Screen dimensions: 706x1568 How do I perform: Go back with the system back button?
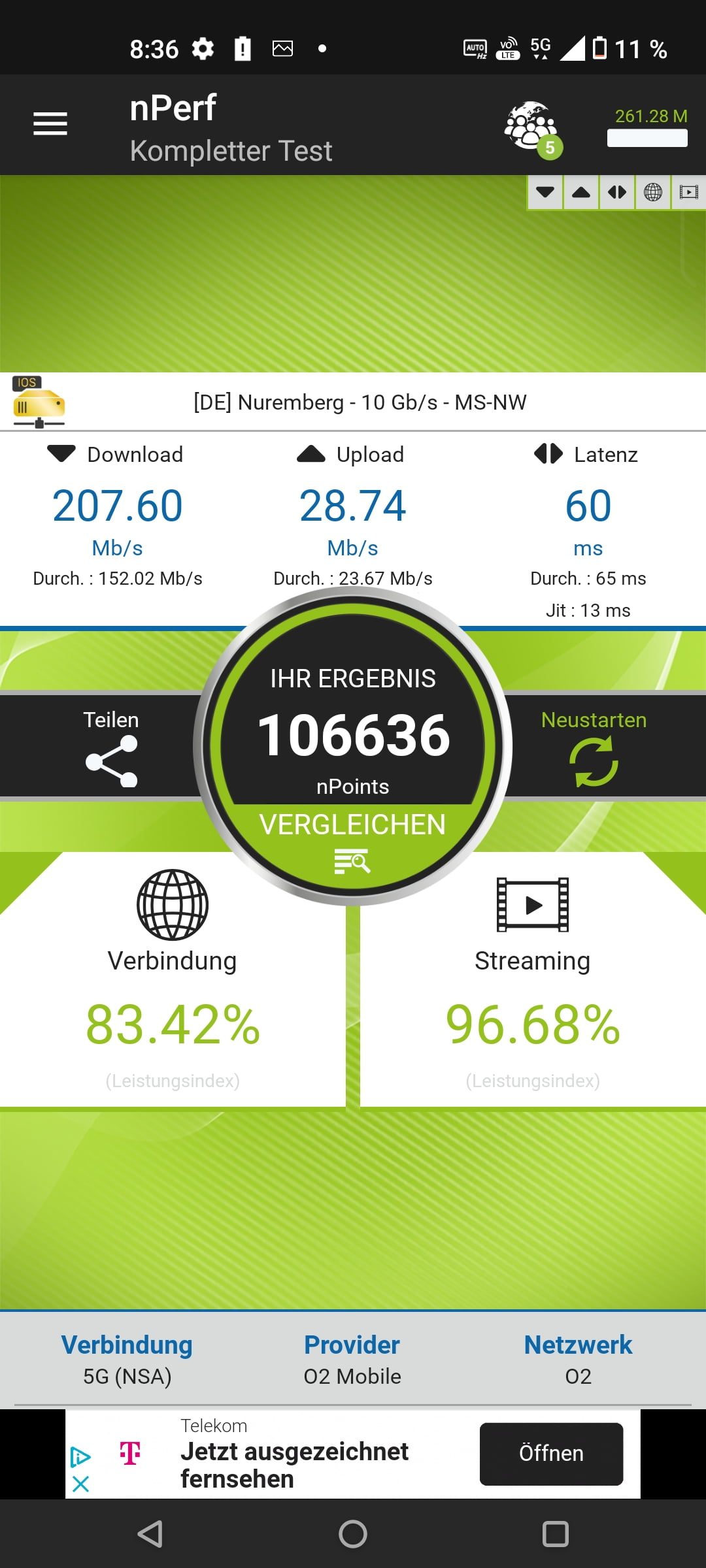(x=150, y=1533)
